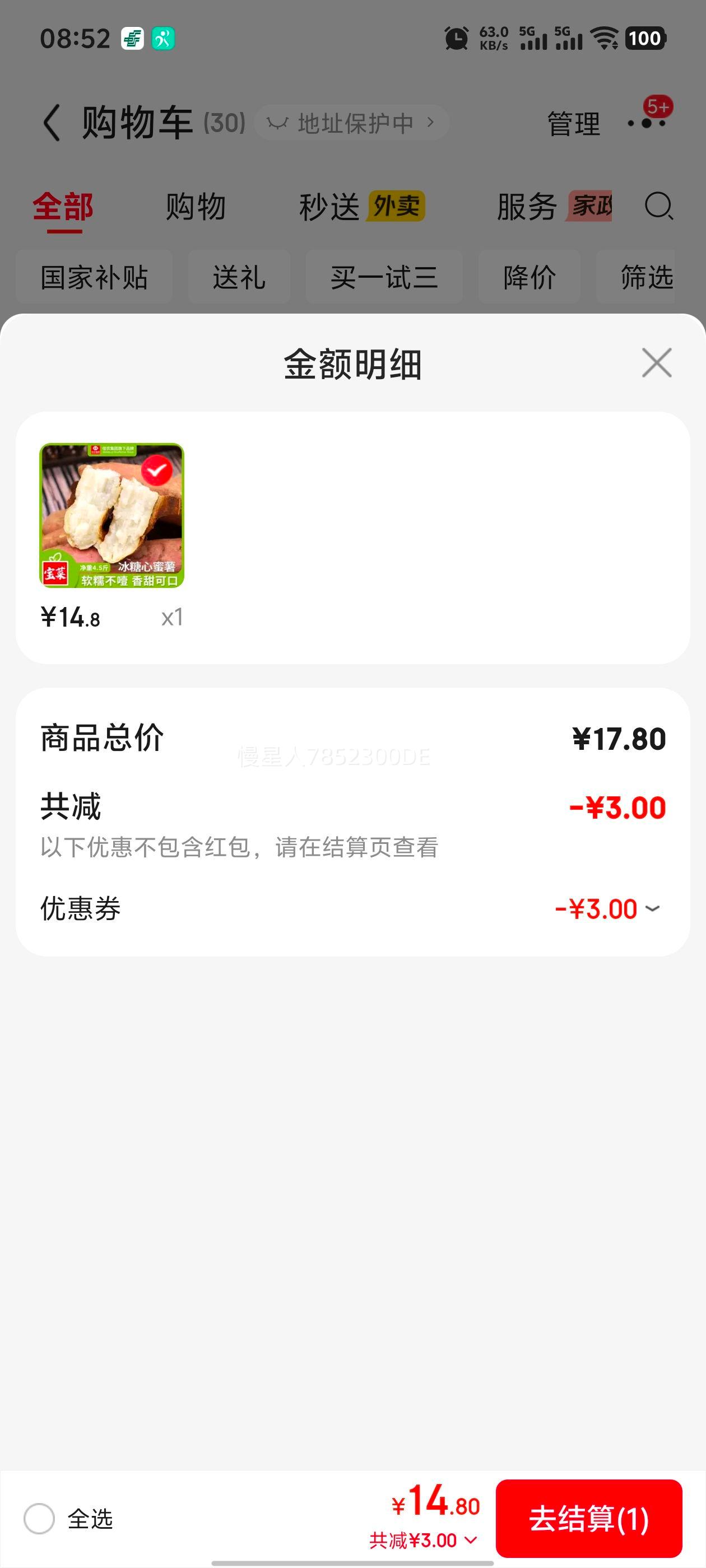706x1568 pixels.
Task: Select the sweet potato product thumbnail
Action: pos(113,516)
